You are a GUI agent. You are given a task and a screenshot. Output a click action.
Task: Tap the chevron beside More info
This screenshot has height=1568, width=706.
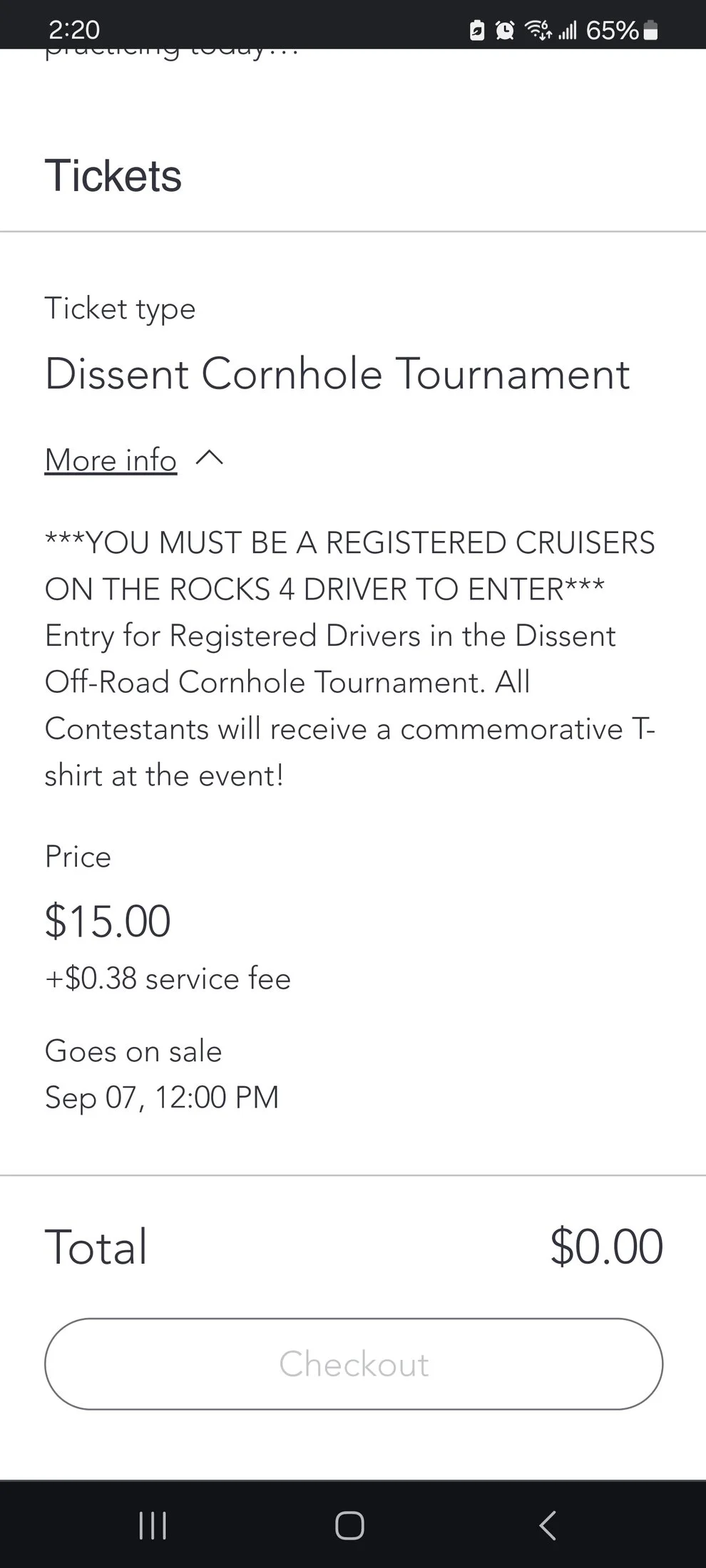210,458
